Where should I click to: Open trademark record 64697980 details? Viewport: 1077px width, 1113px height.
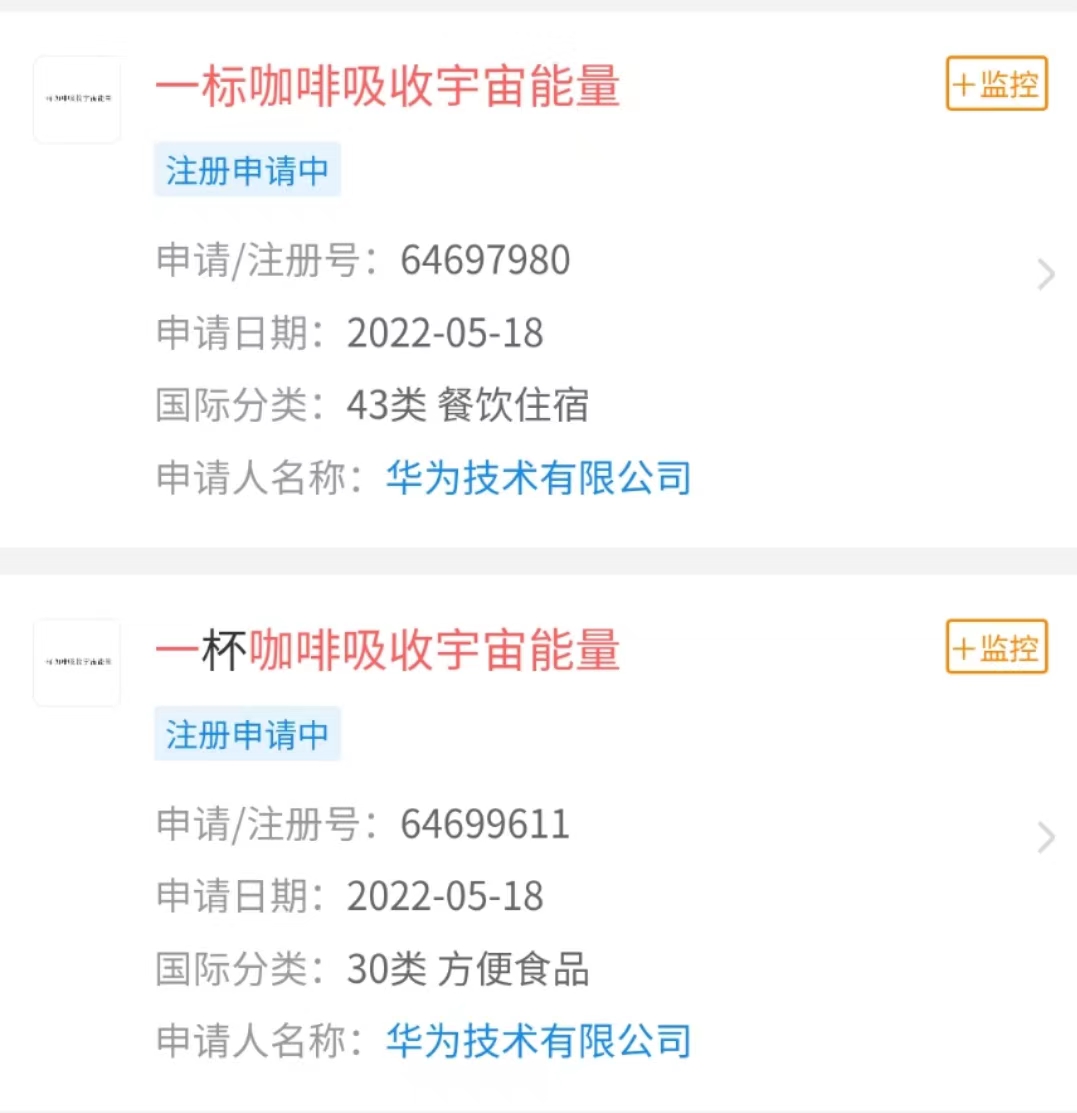[1046, 274]
